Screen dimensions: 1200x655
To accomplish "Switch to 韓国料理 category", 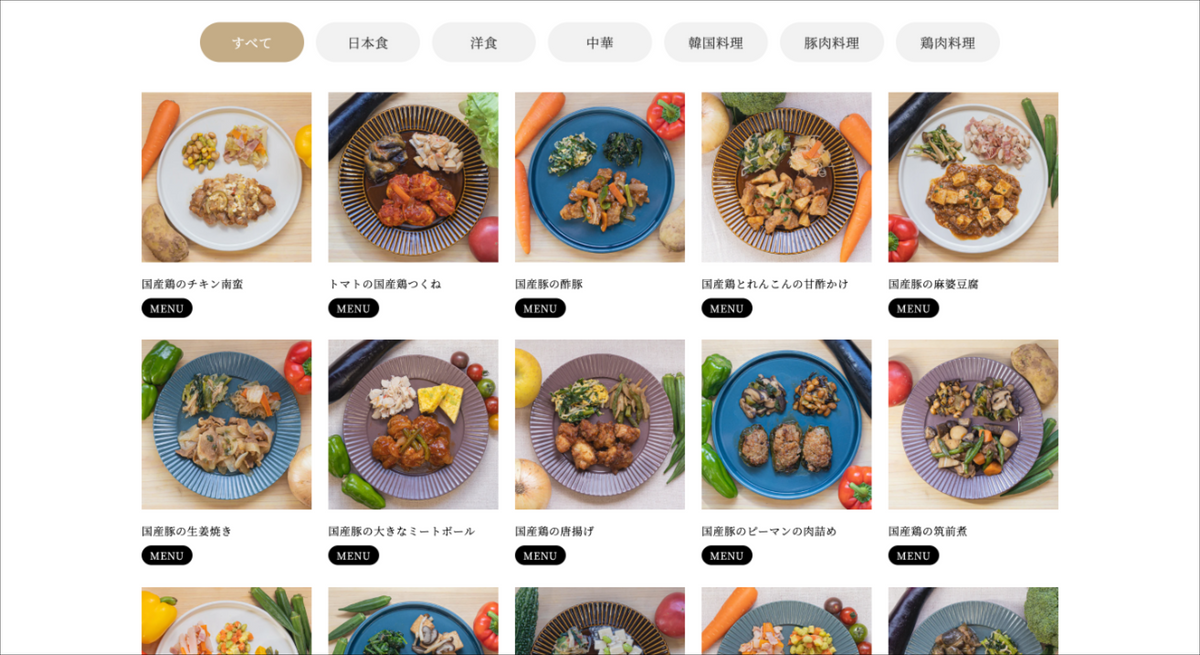I will point(715,42).
